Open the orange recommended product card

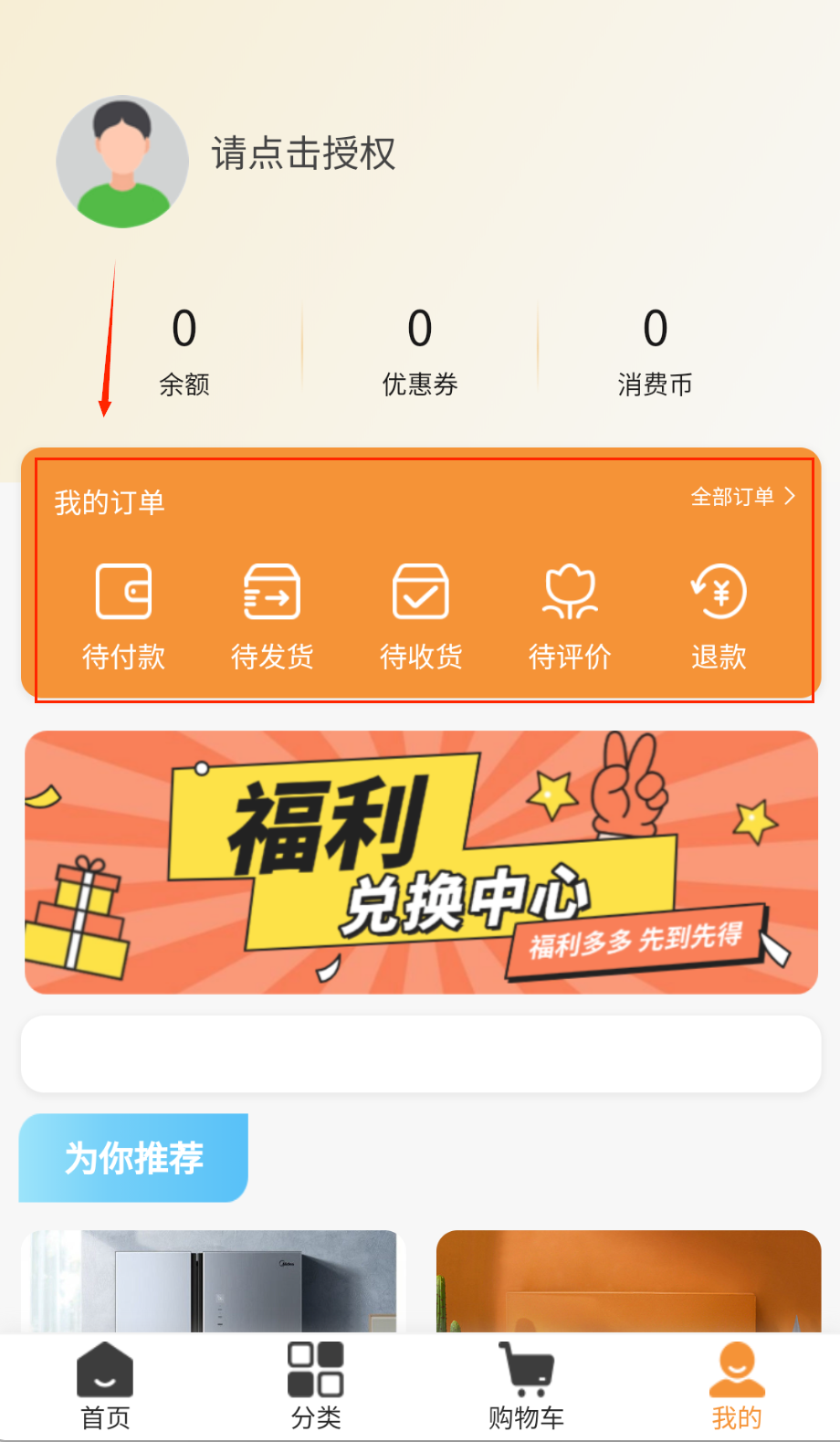(x=628, y=1280)
